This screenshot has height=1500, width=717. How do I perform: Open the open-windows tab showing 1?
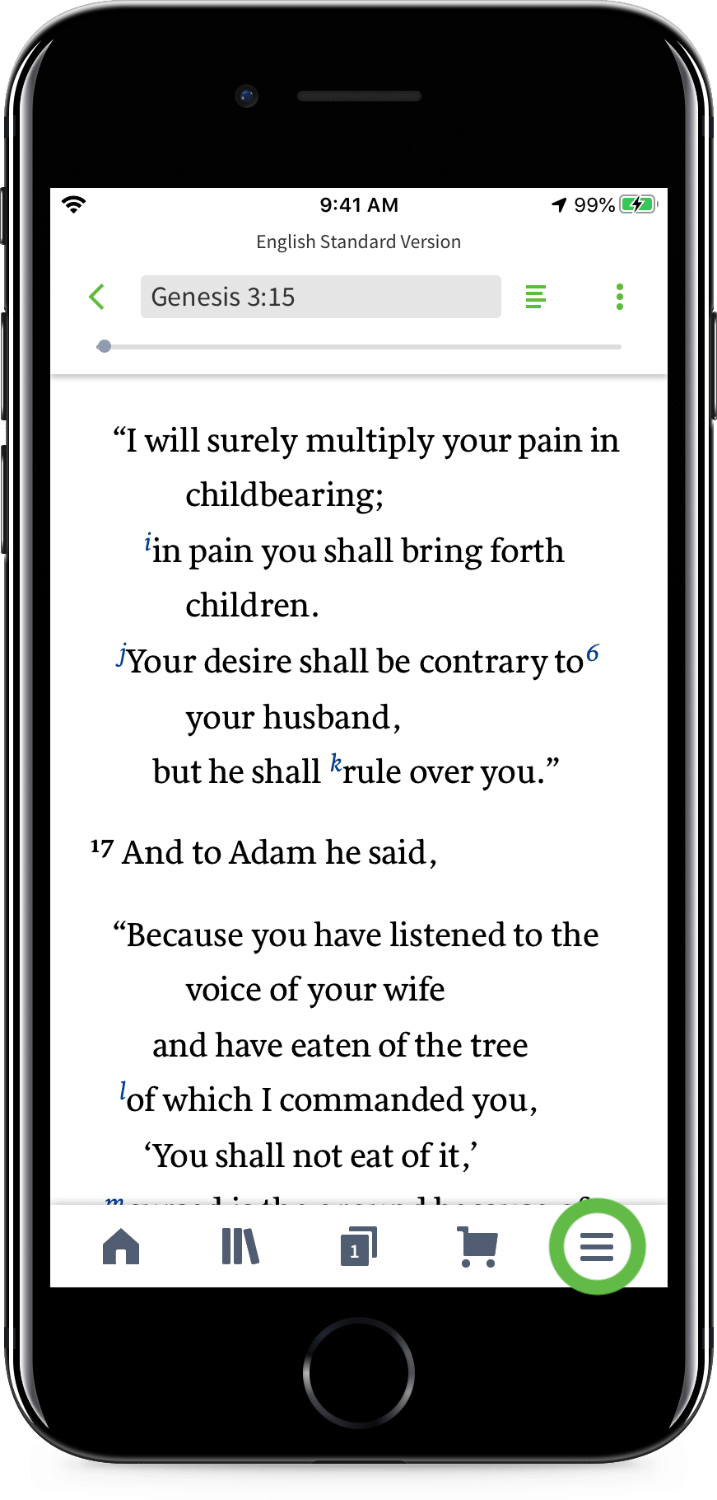(358, 1247)
